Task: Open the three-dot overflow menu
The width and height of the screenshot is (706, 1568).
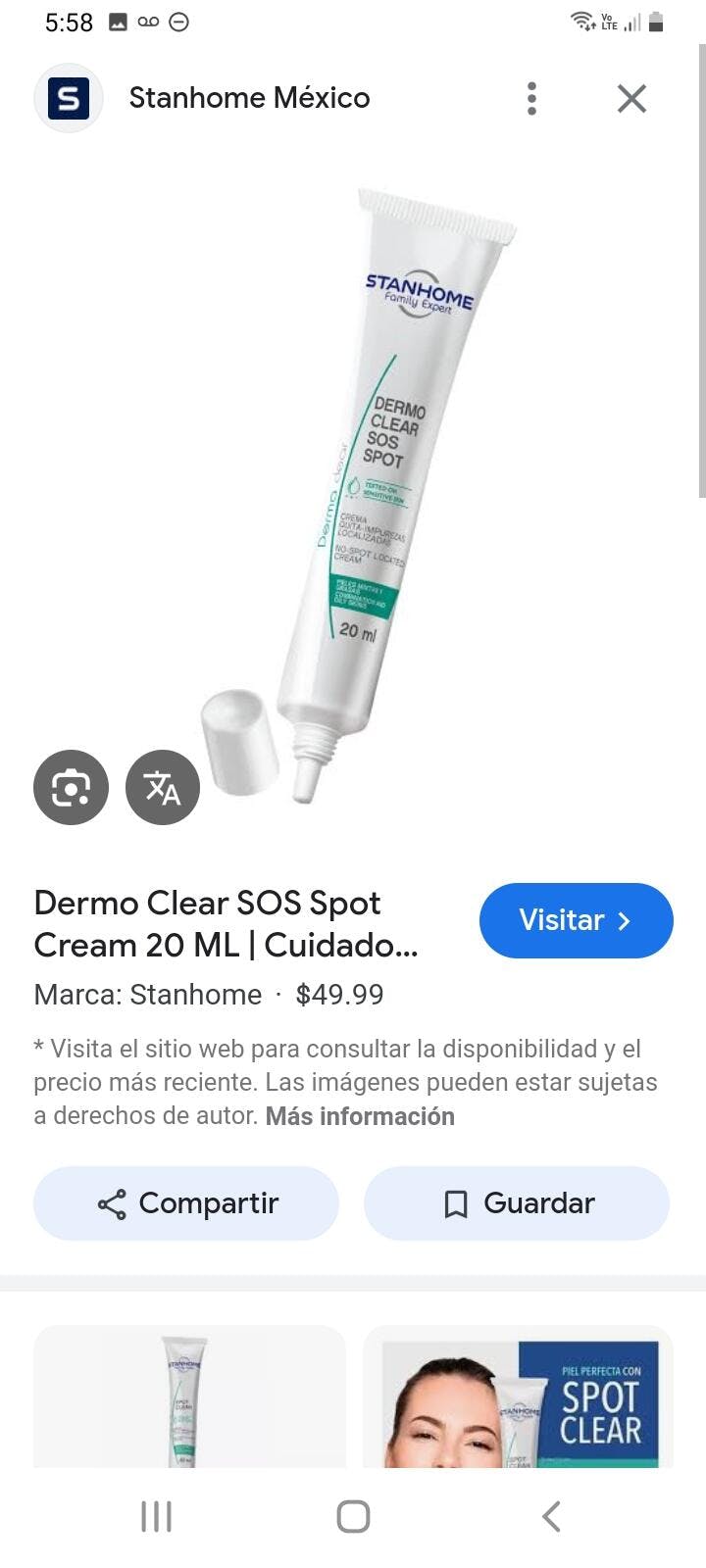Action: 531,98
